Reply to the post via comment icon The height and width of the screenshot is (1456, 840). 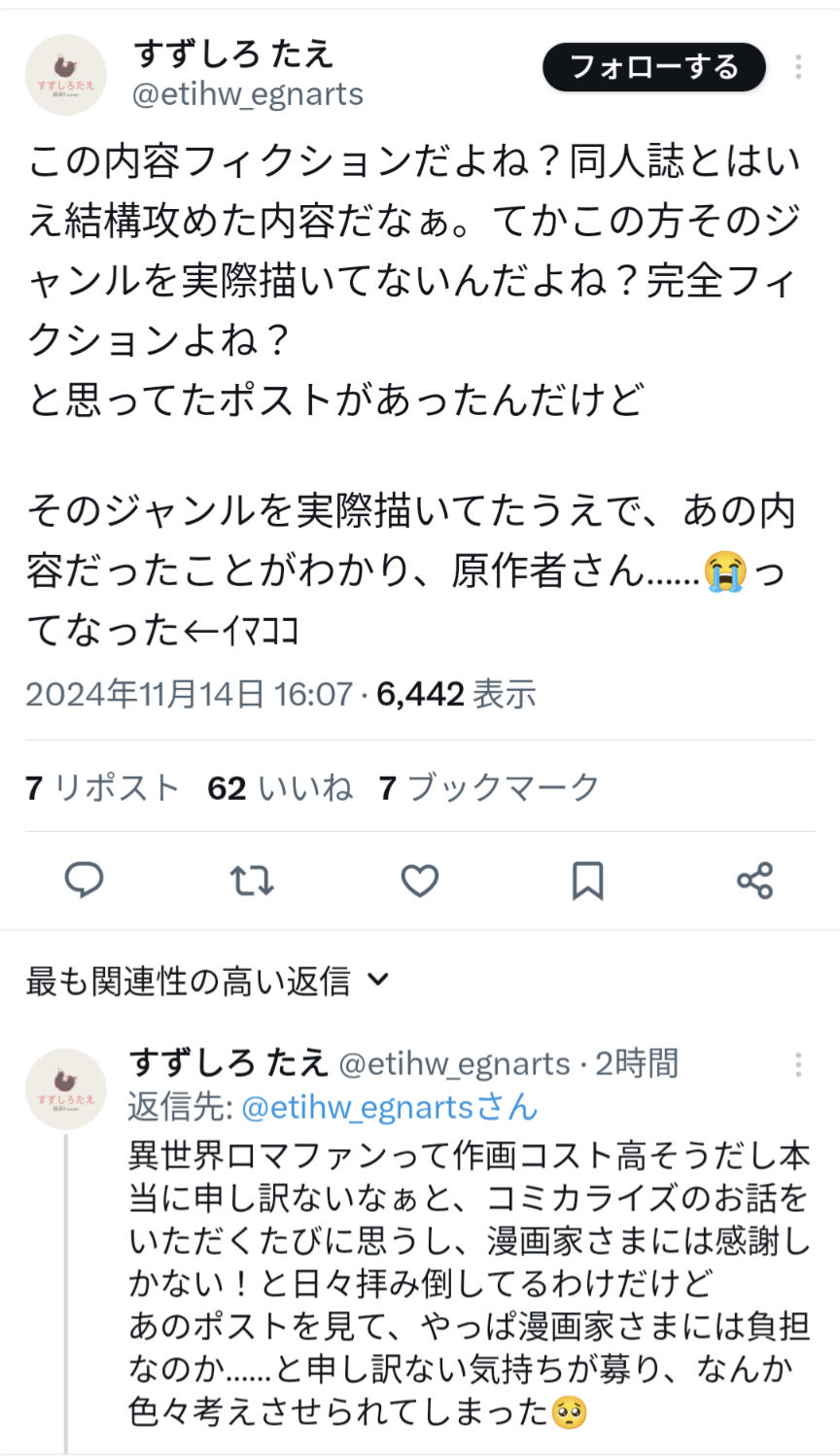point(85,881)
